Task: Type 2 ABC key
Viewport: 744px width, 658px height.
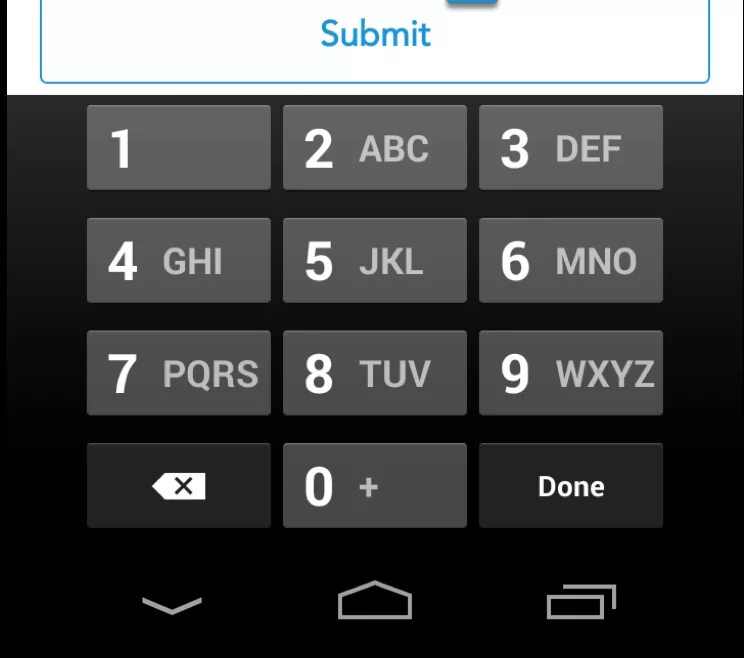Action: click(x=374, y=148)
